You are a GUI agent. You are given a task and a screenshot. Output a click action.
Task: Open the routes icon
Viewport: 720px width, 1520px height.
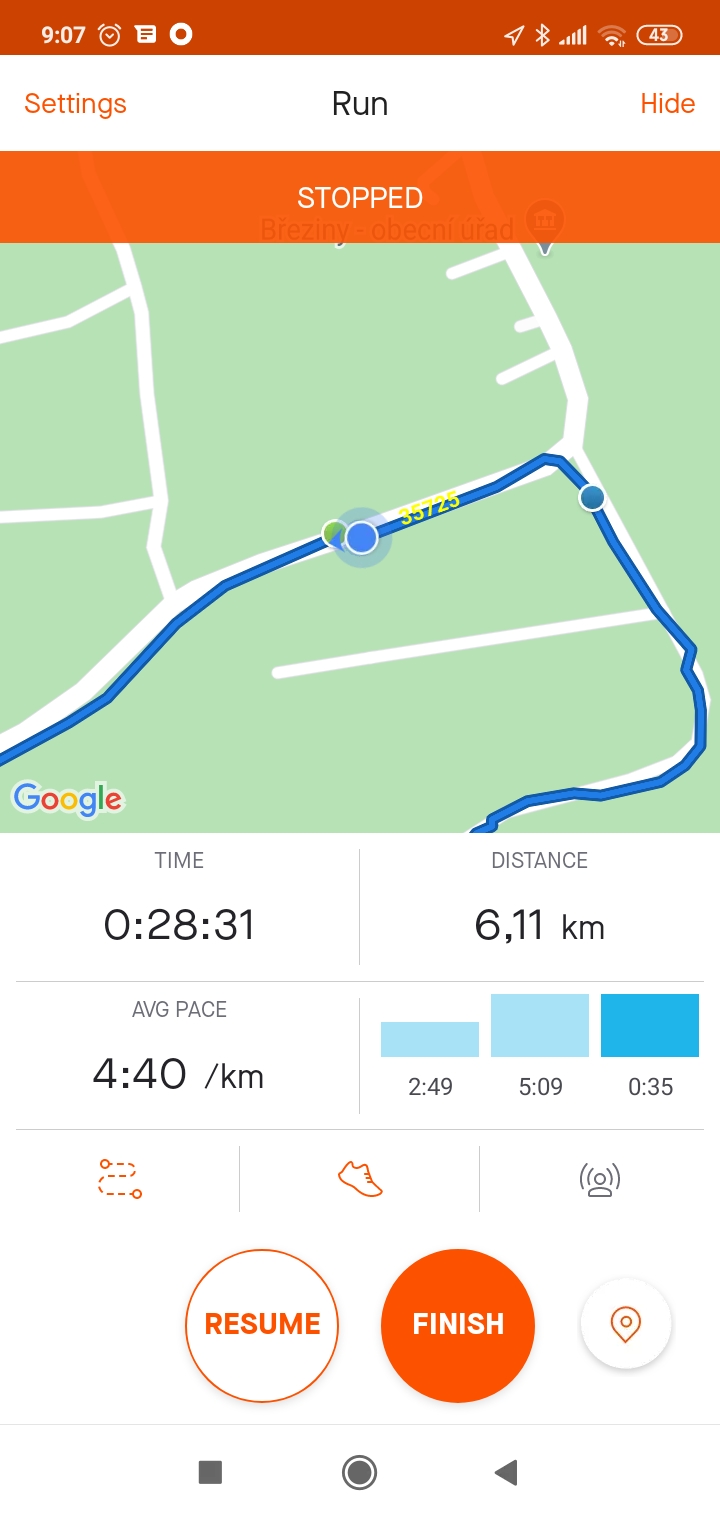(120, 1179)
